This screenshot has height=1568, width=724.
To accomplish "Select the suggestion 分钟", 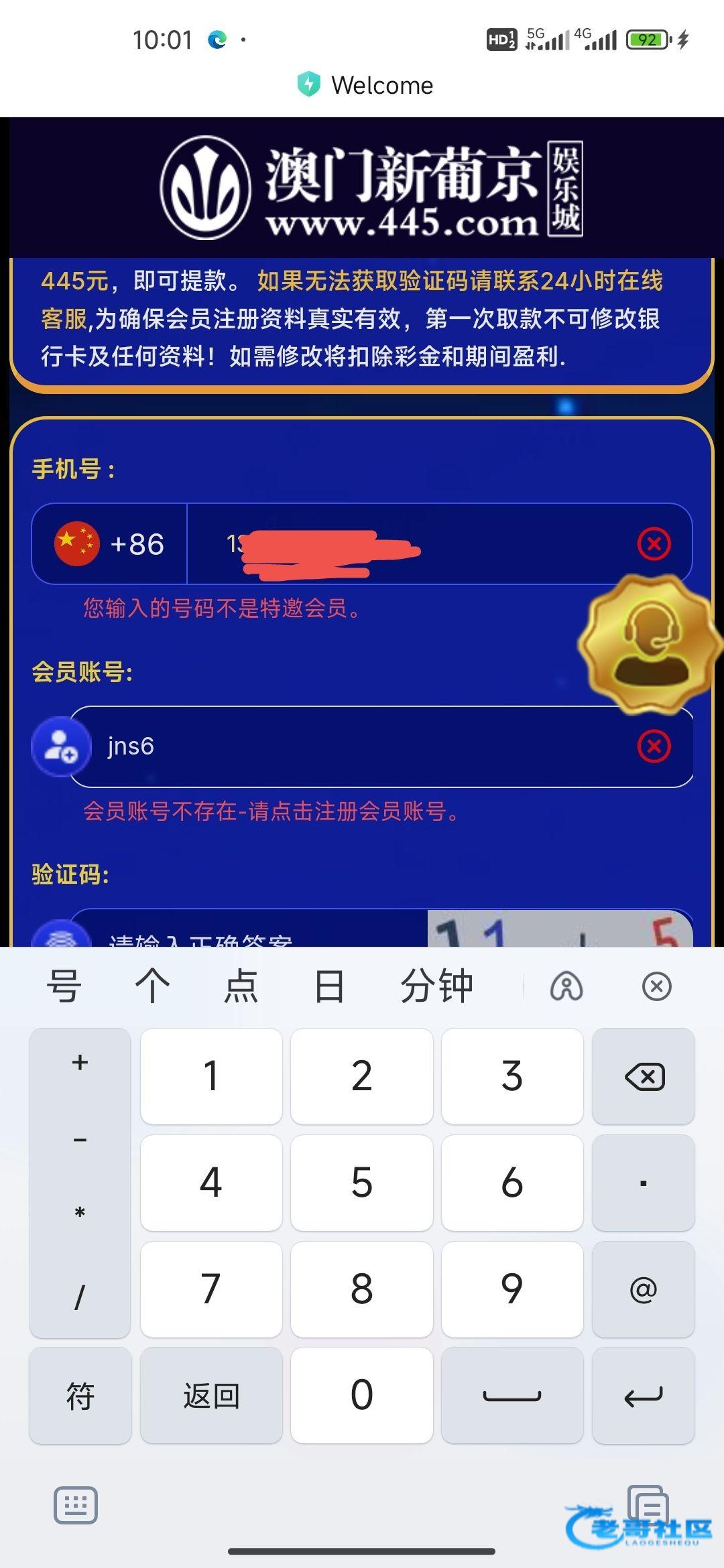I will 436,986.
